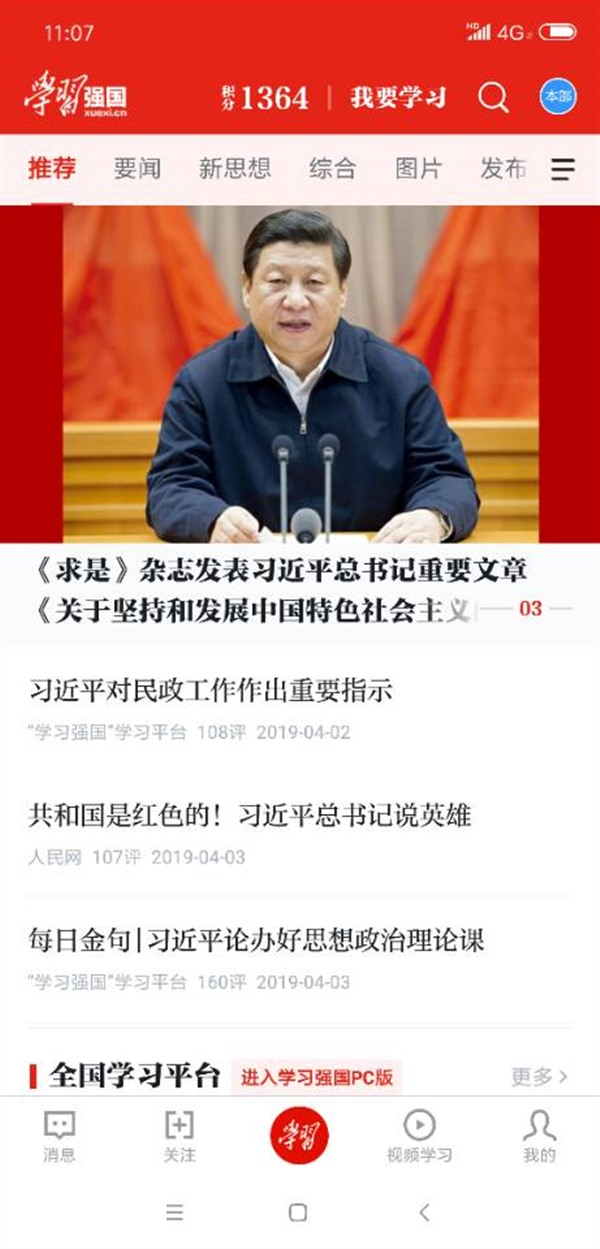This screenshot has width=600, height=1249.
Task: Open the 本部 profile avatar
Action: tap(558, 97)
